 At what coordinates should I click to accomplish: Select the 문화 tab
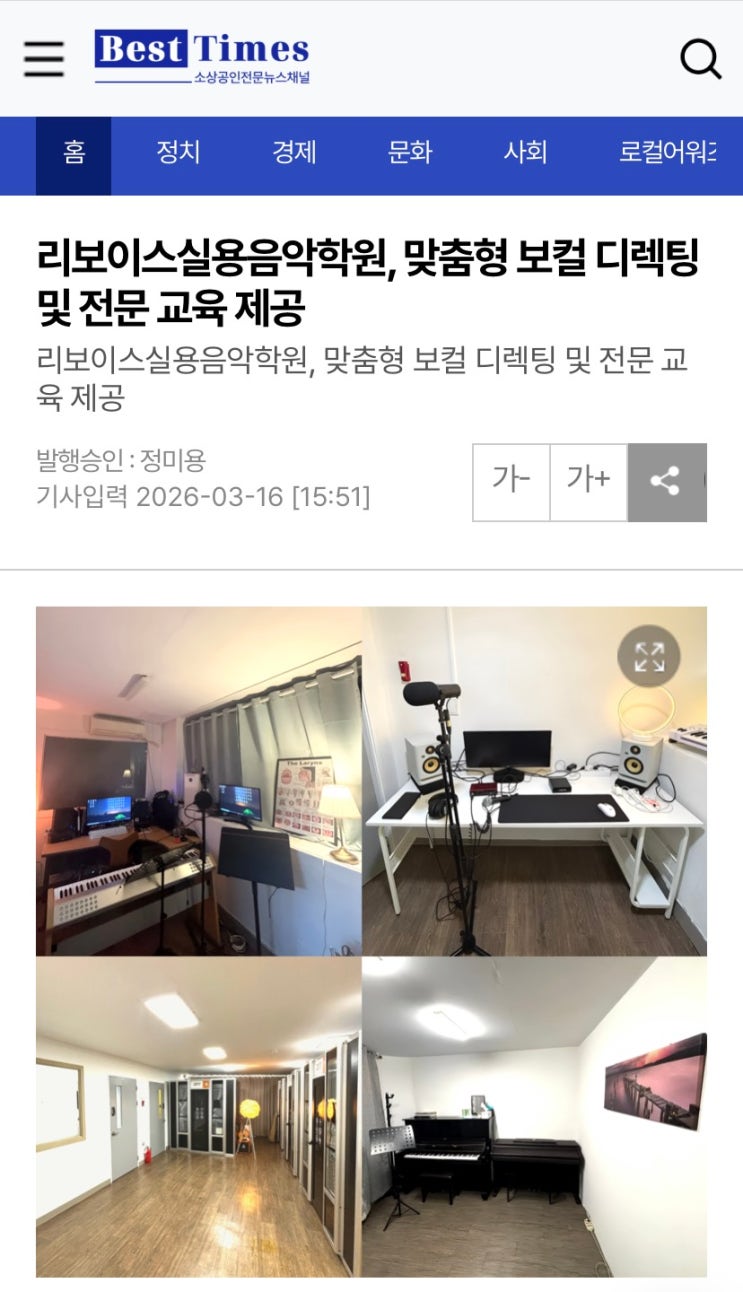point(410,153)
